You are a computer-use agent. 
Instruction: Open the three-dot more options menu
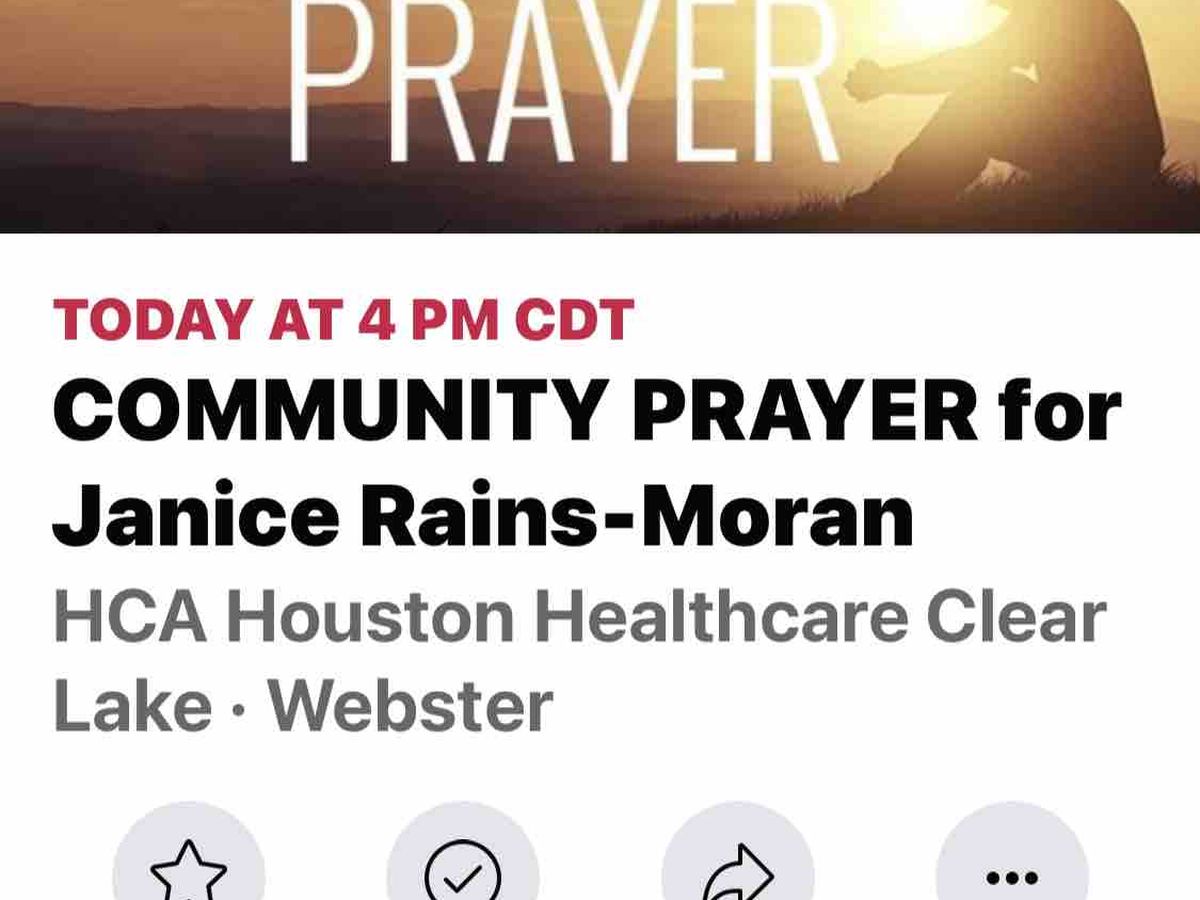click(1011, 868)
